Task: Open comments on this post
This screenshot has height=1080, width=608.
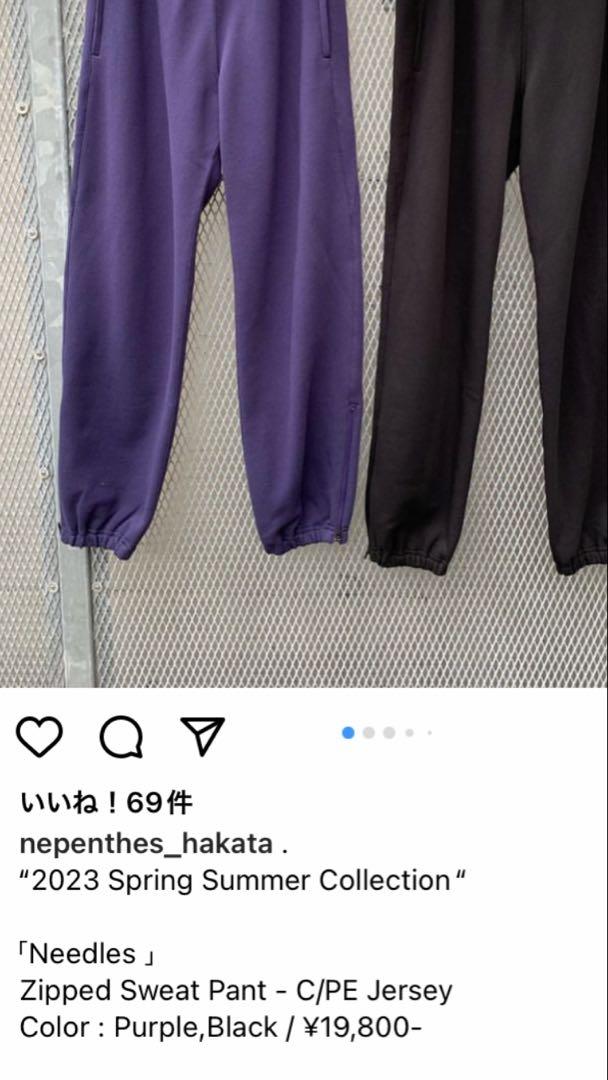Action: (121, 737)
